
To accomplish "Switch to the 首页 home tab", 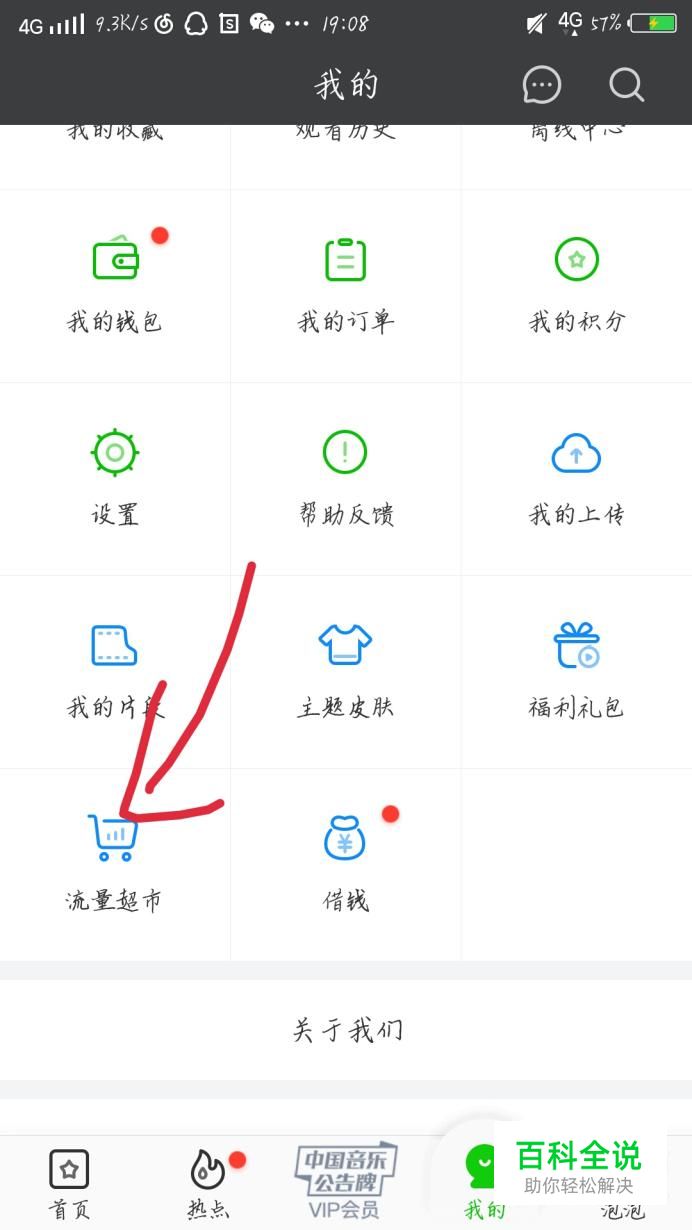I will pos(69,1184).
